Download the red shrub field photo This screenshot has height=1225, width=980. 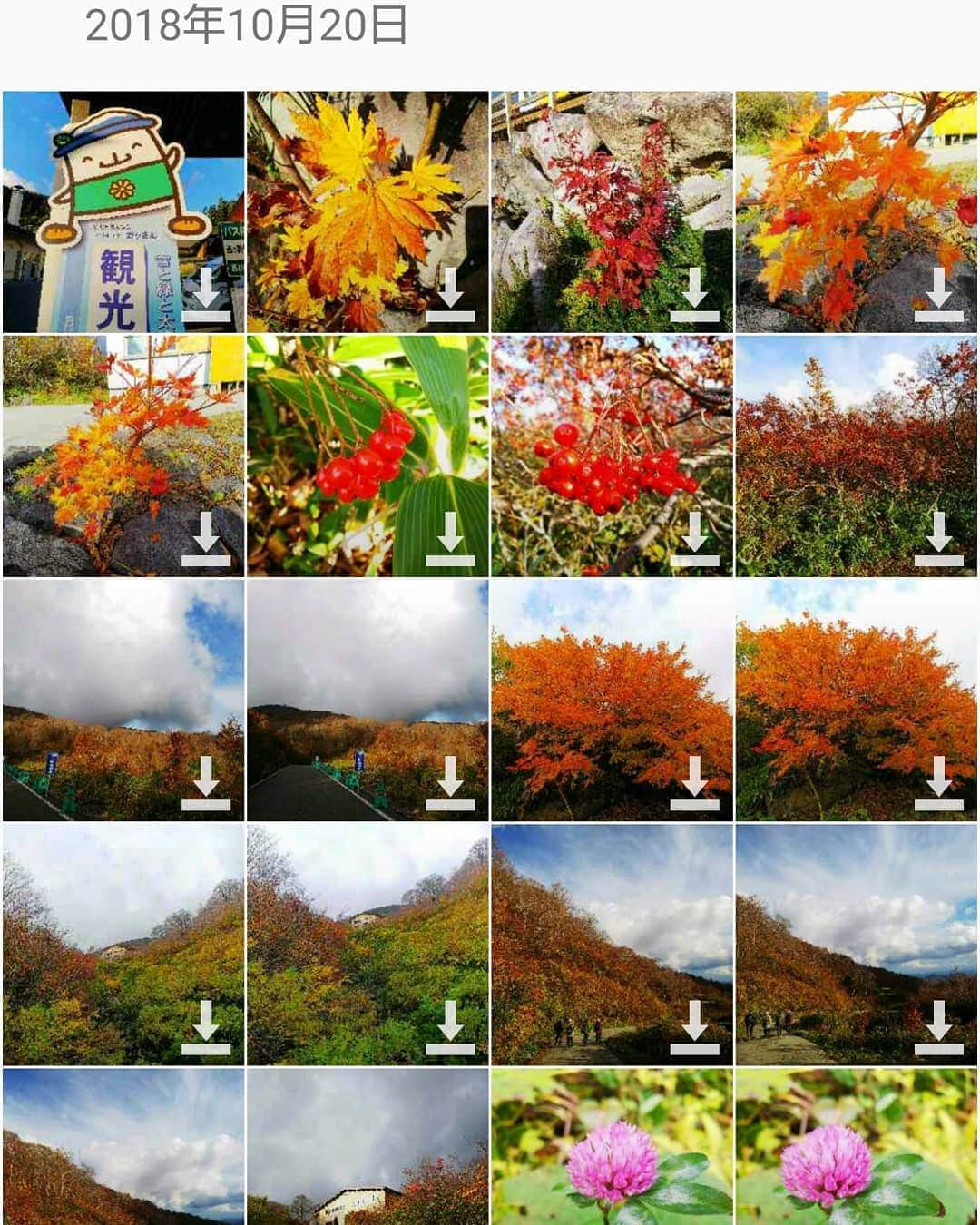point(939,540)
